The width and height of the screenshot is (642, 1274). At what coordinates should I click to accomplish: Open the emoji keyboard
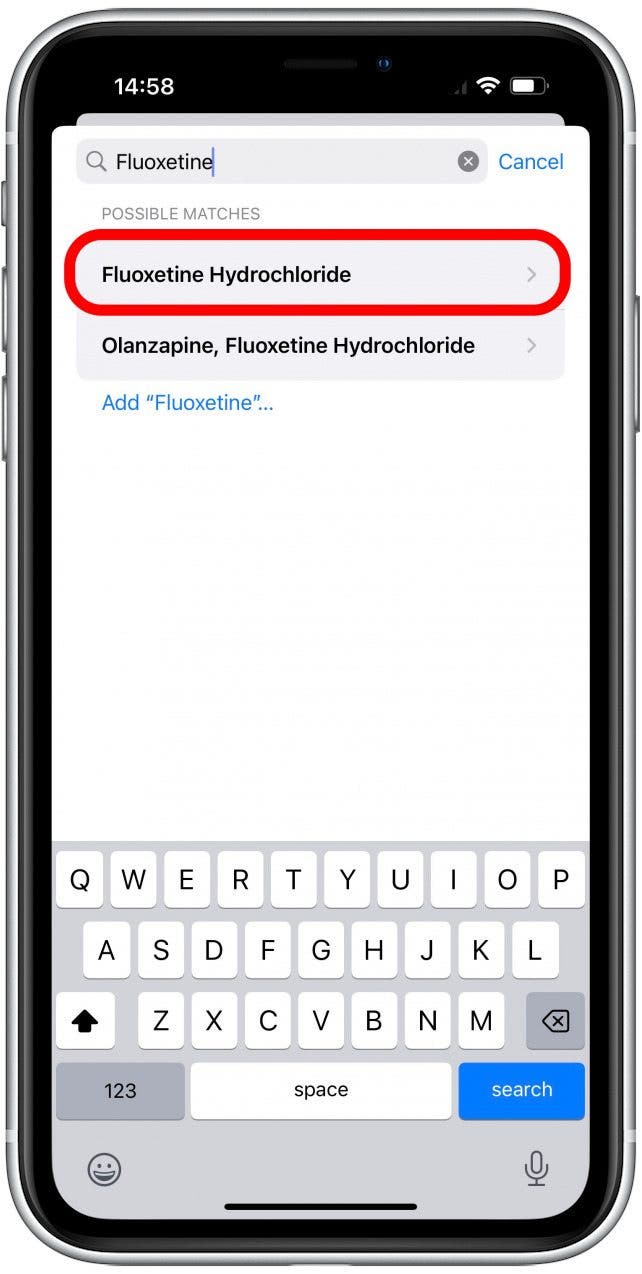[104, 1169]
